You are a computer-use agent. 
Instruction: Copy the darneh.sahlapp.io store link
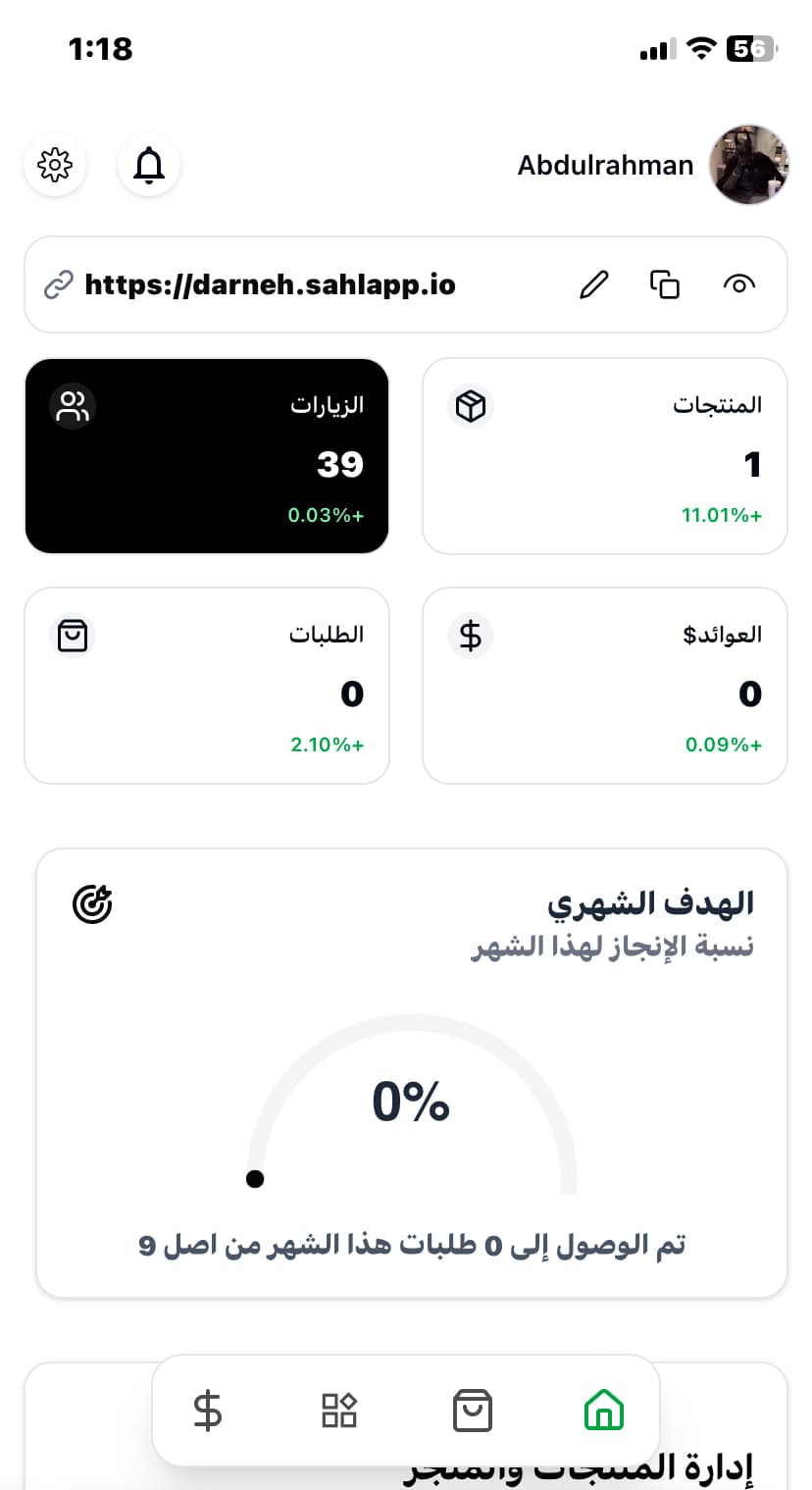665,284
